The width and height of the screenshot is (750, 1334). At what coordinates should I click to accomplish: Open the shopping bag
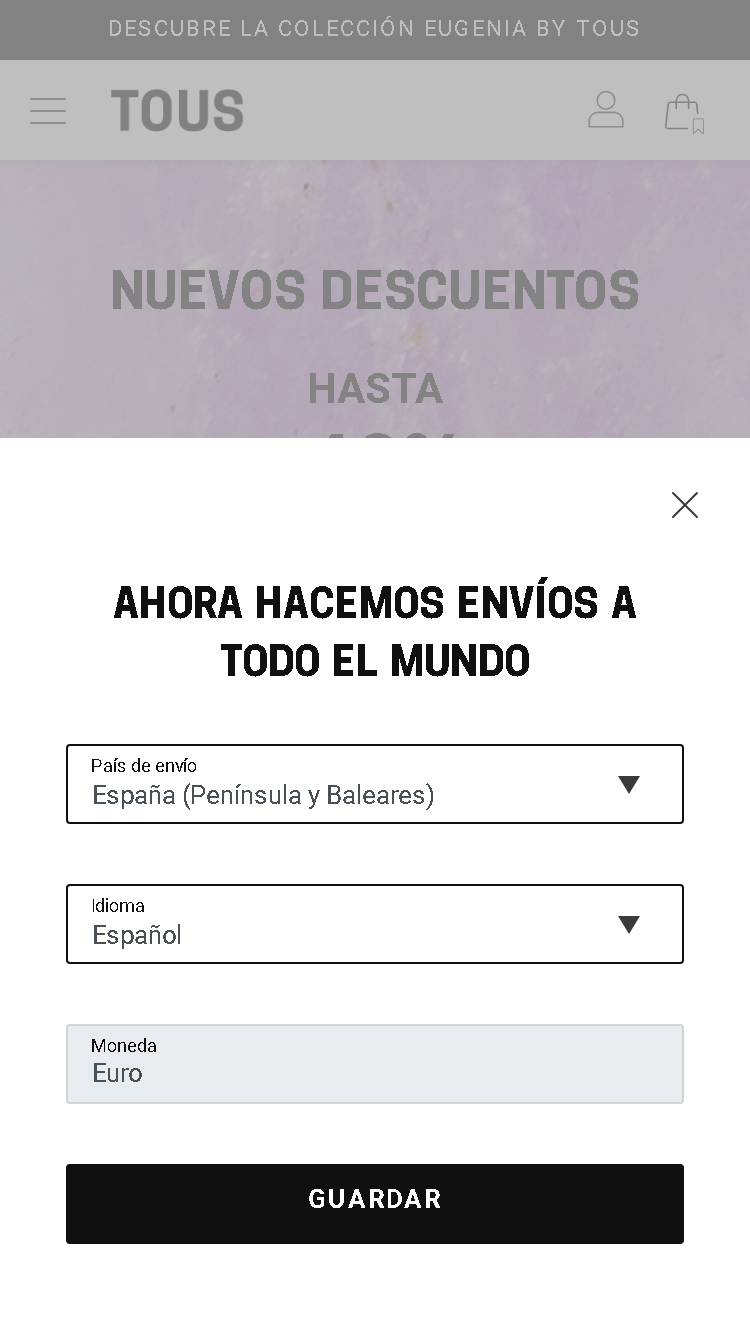[685, 112]
